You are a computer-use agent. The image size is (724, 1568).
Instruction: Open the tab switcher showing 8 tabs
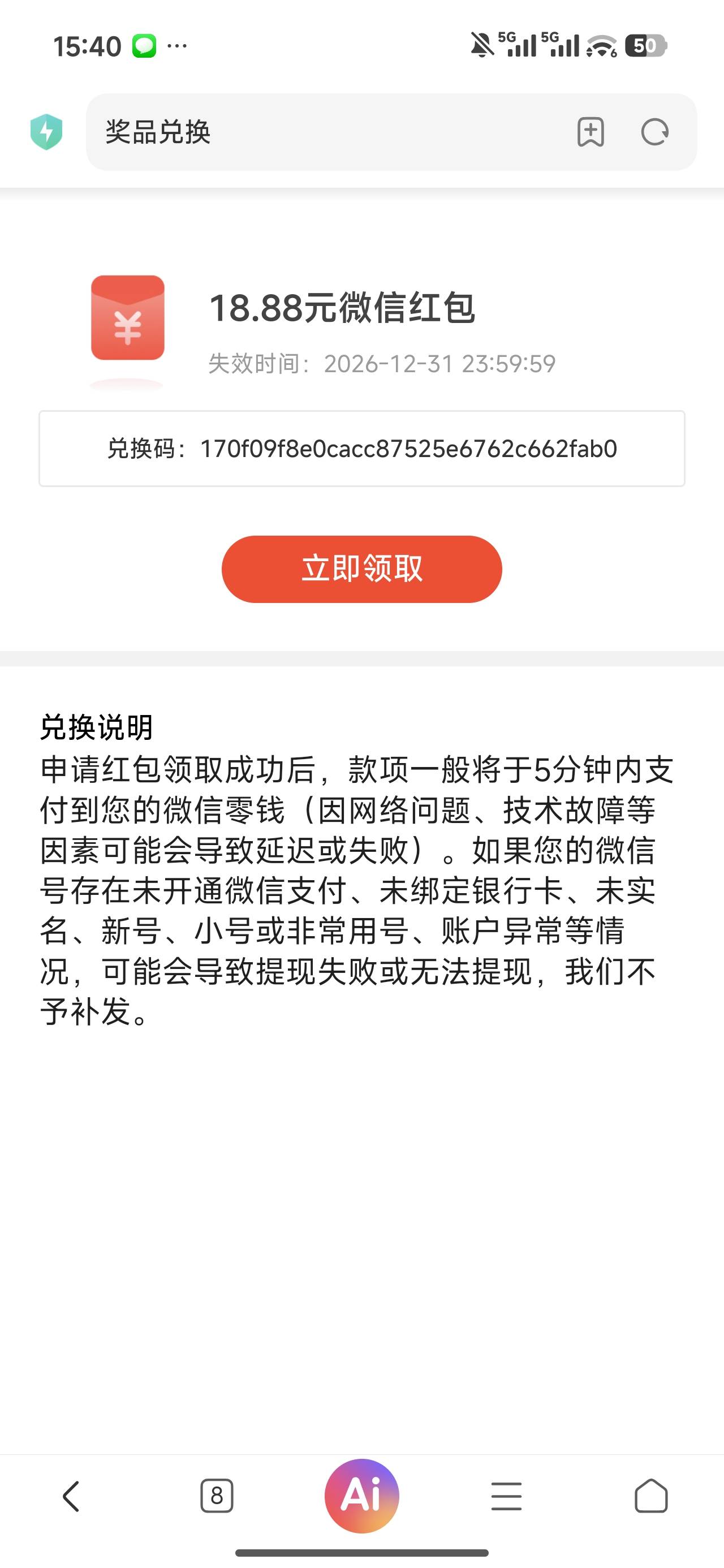pyautogui.click(x=217, y=1496)
